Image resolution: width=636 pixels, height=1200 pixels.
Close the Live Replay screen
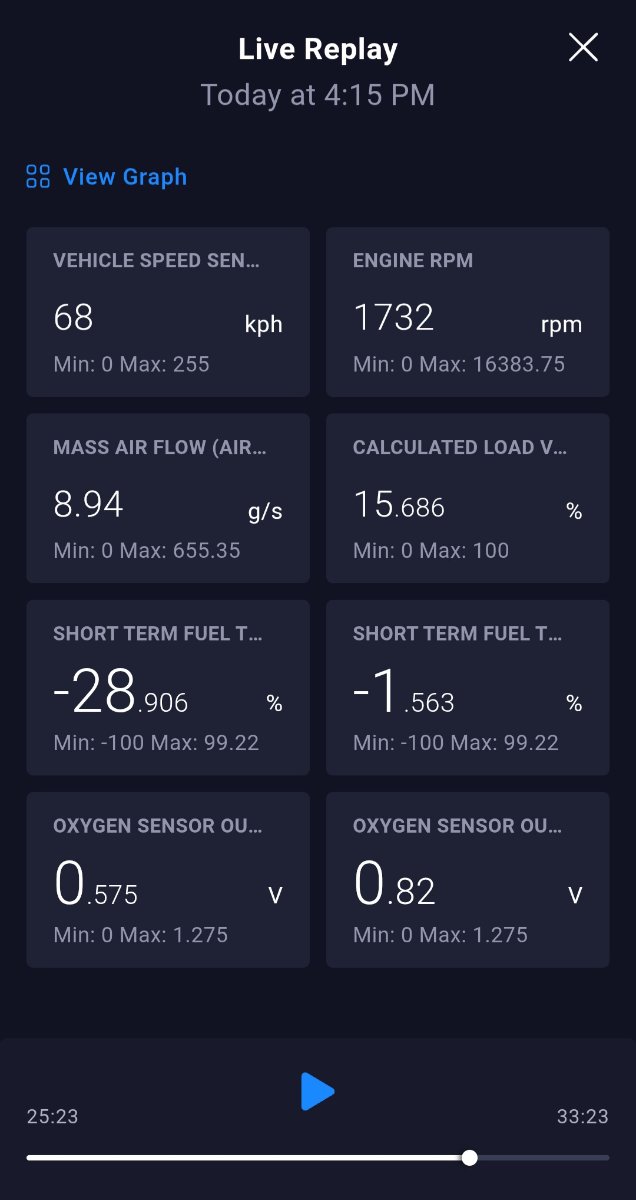coord(583,47)
